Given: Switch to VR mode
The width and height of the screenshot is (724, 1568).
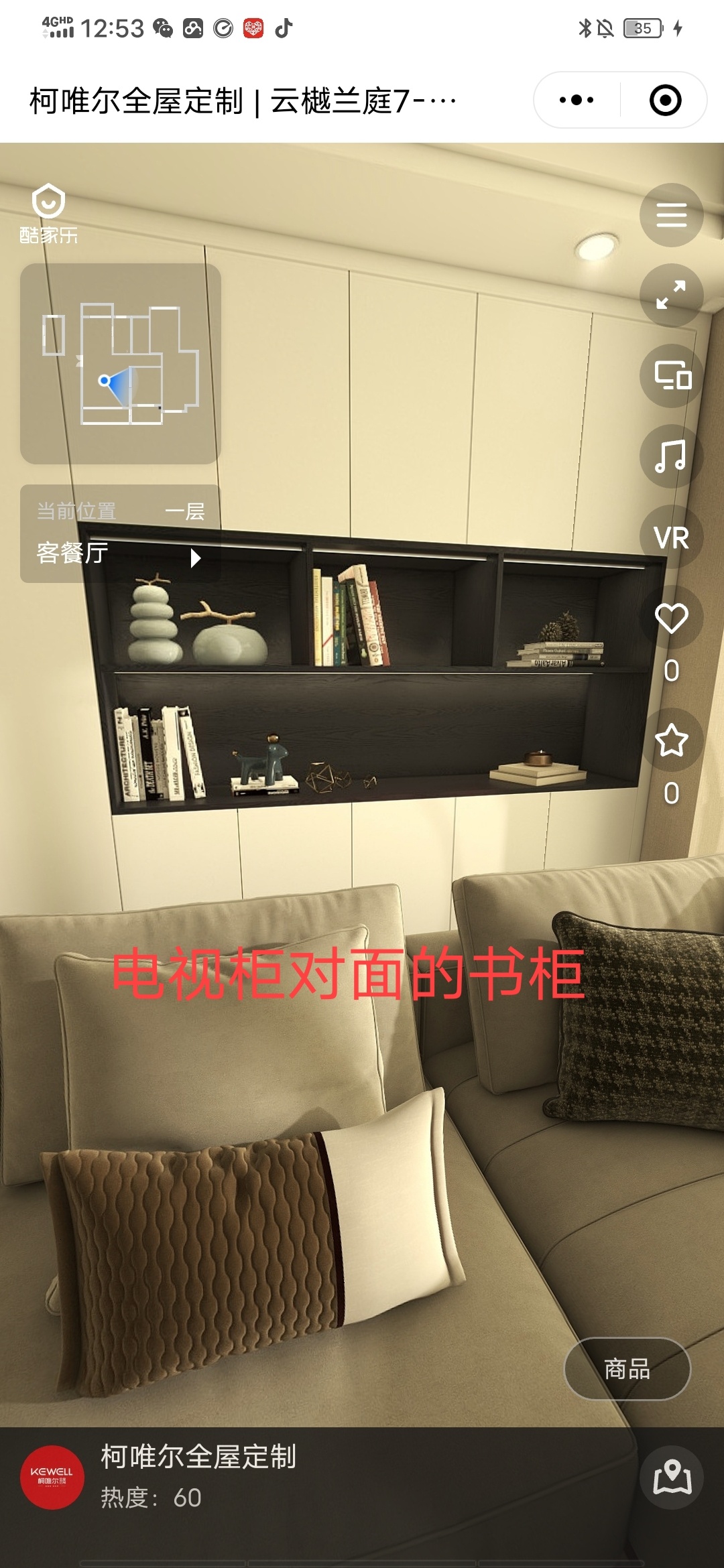Looking at the screenshot, I should [x=671, y=537].
